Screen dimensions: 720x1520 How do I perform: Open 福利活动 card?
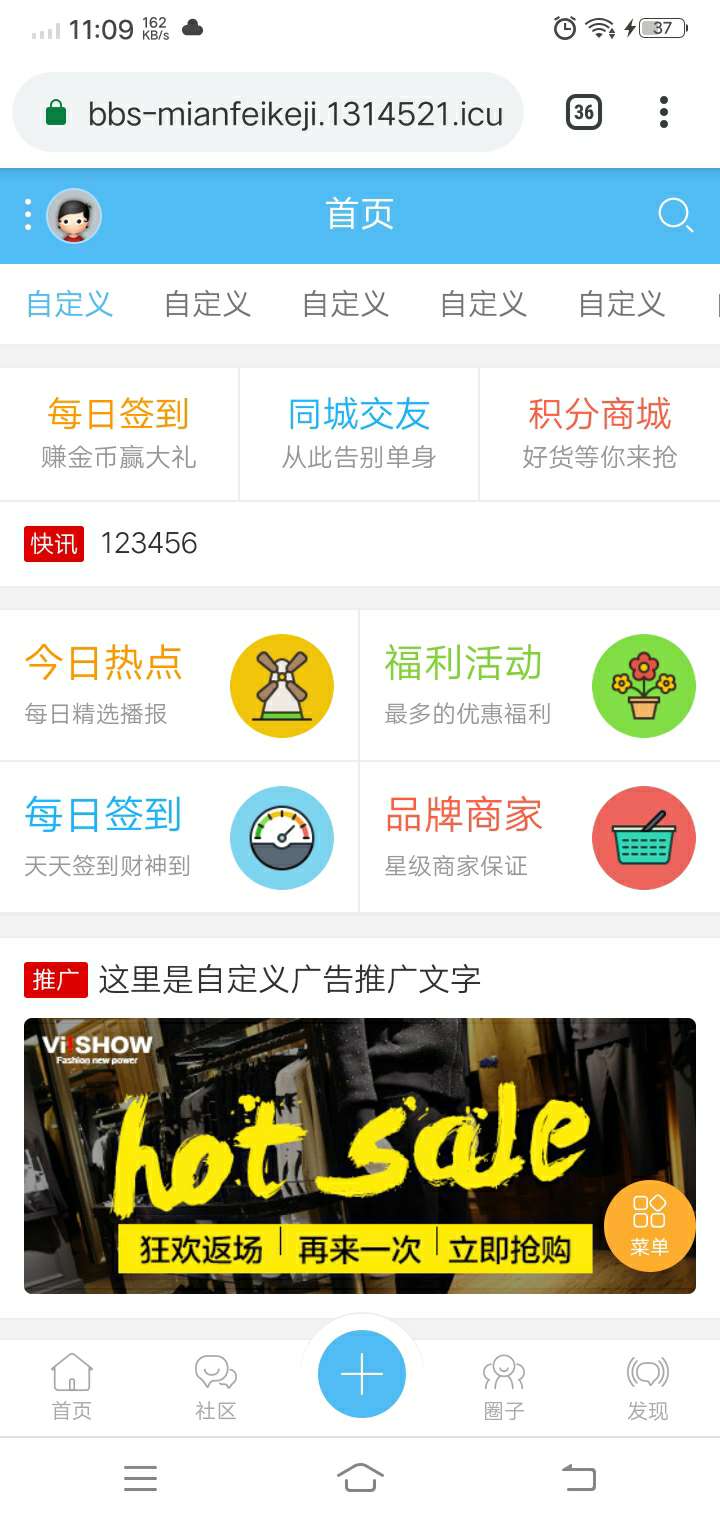click(540, 685)
